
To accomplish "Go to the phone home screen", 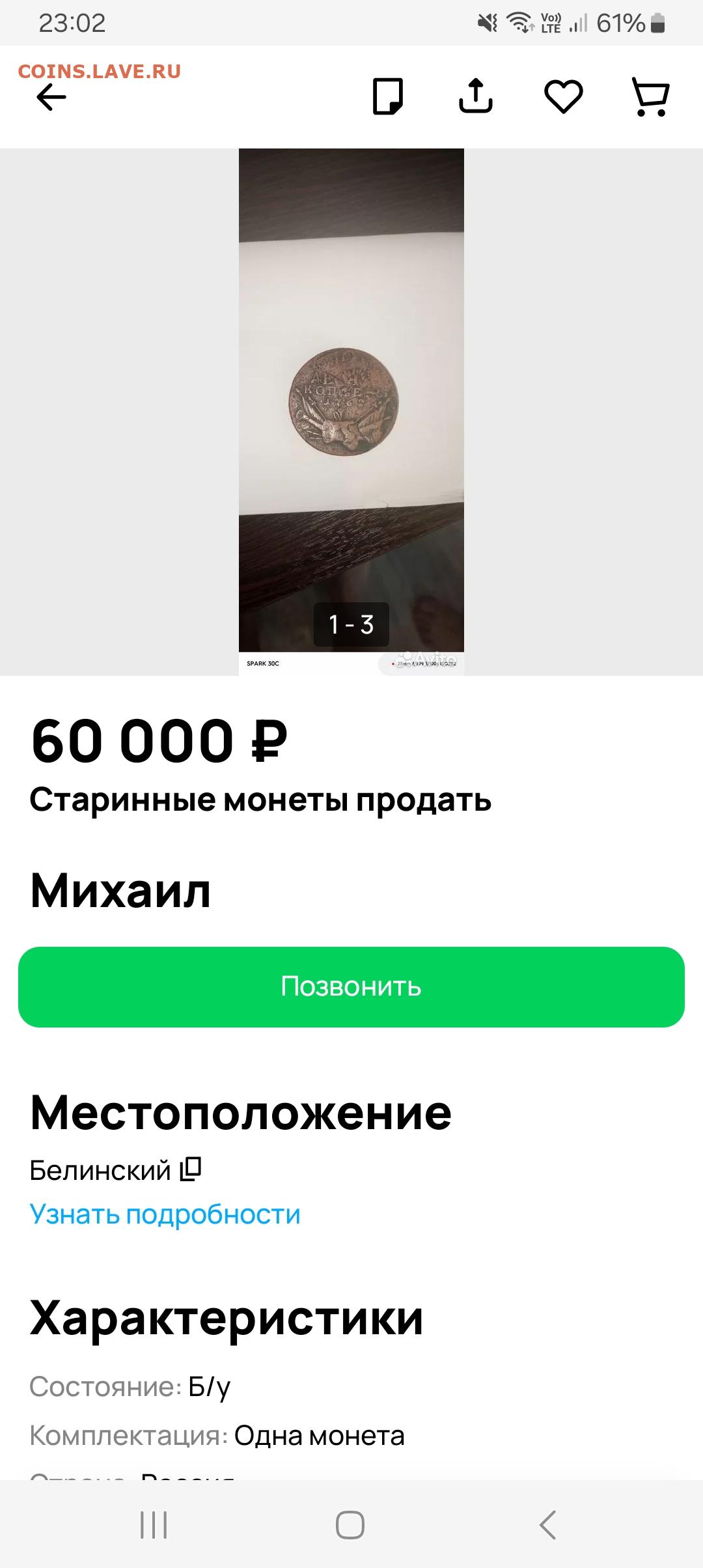I will (x=350, y=1525).
